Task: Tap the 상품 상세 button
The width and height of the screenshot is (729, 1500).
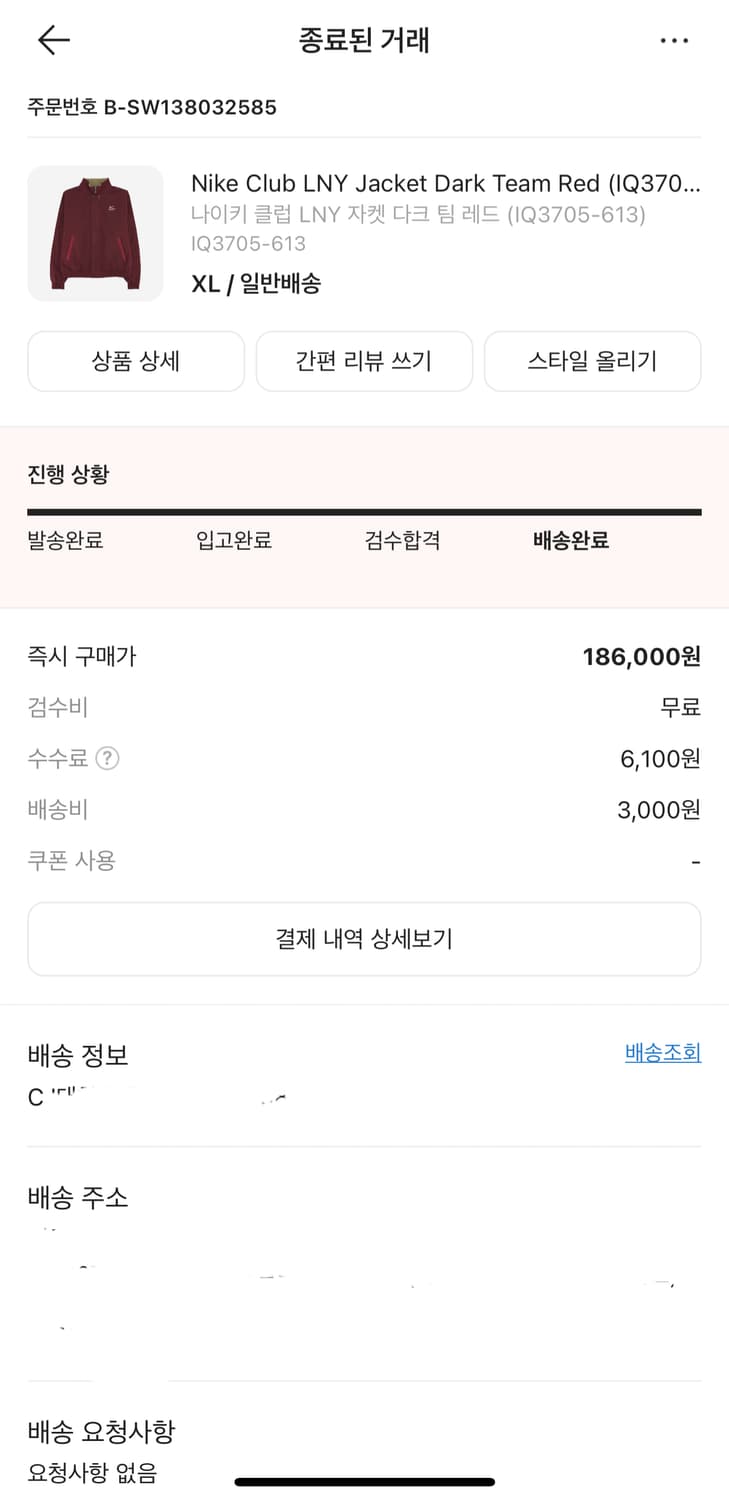Action: pos(135,361)
